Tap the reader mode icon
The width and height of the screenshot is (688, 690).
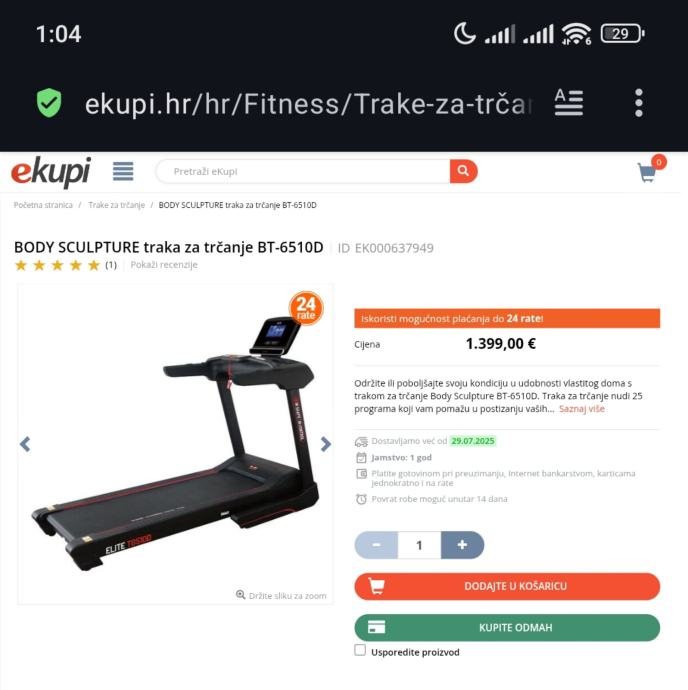pos(569,102)
